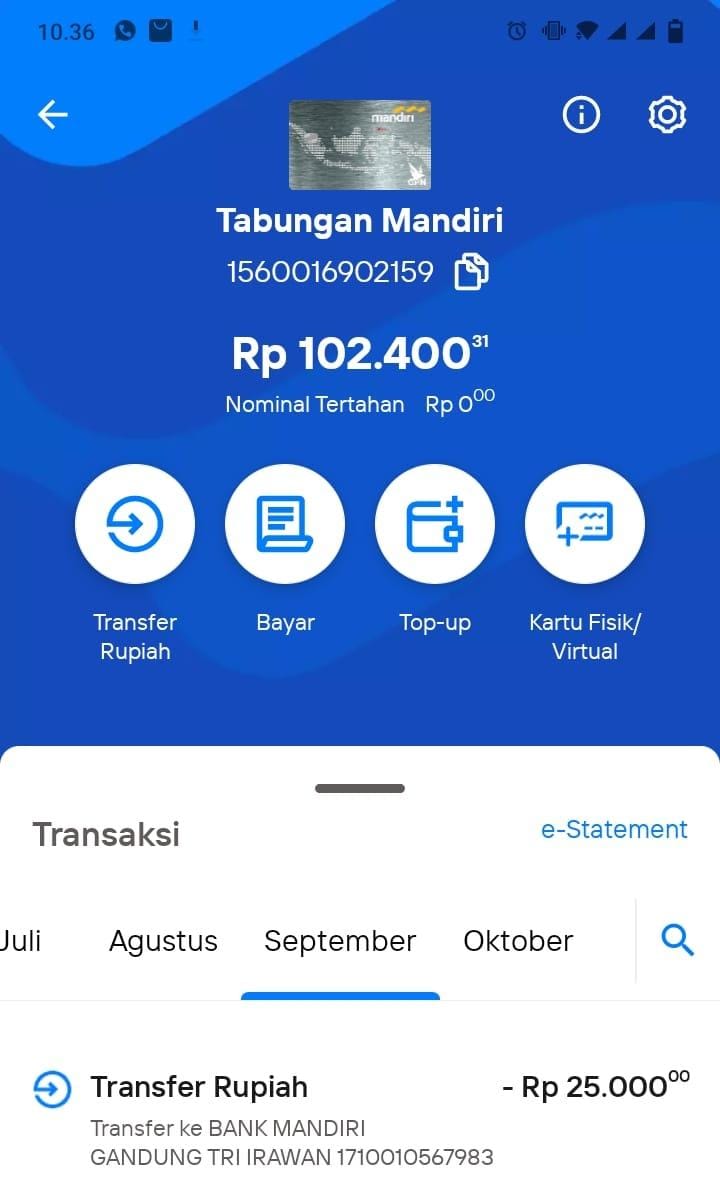Screen dimensions: 720x1203
Task: Select the September tab
Action: (340, 941)
